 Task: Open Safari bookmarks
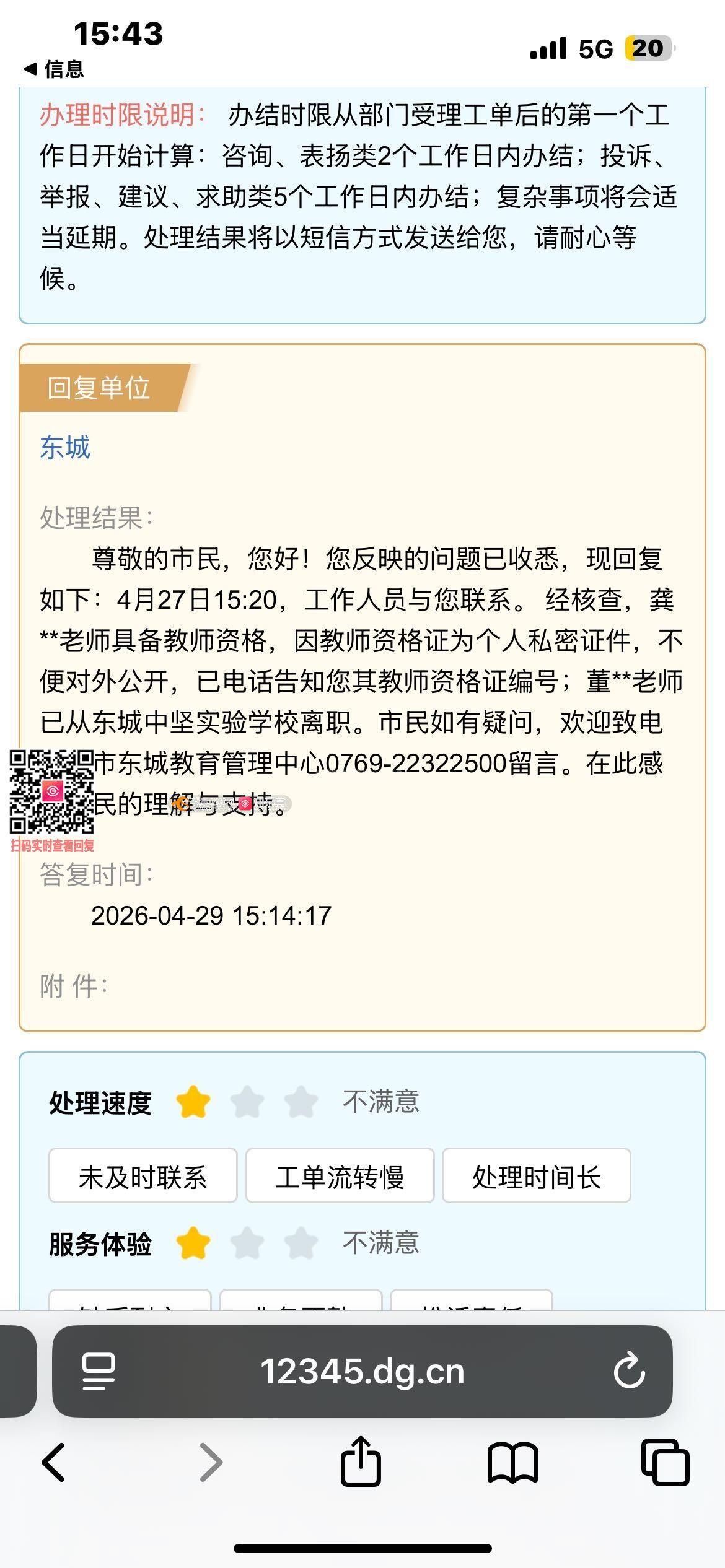point(512,1463)
